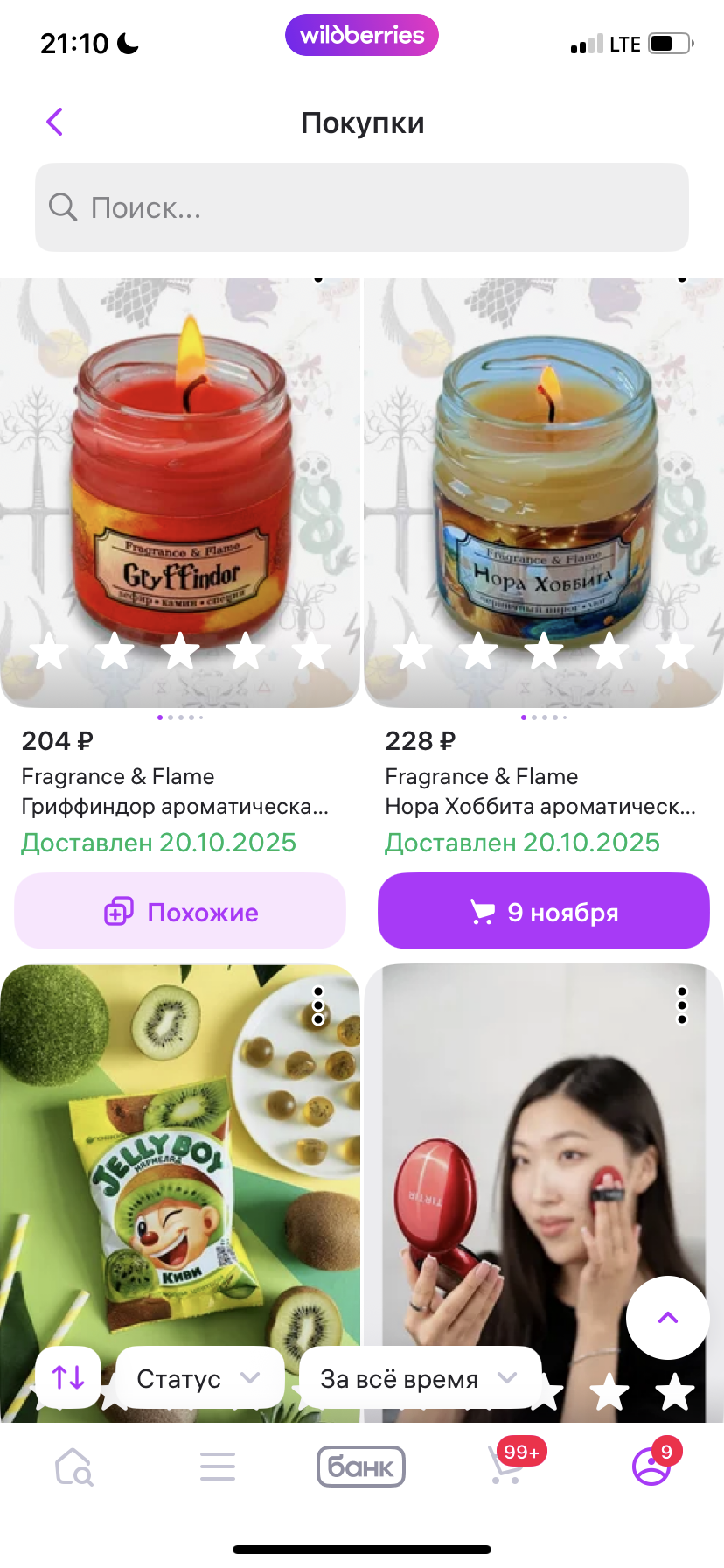The height and width of the screenshot is (1568, 724).
Task: Expand the Статус filter dropdown
Action: [199, 1378]
